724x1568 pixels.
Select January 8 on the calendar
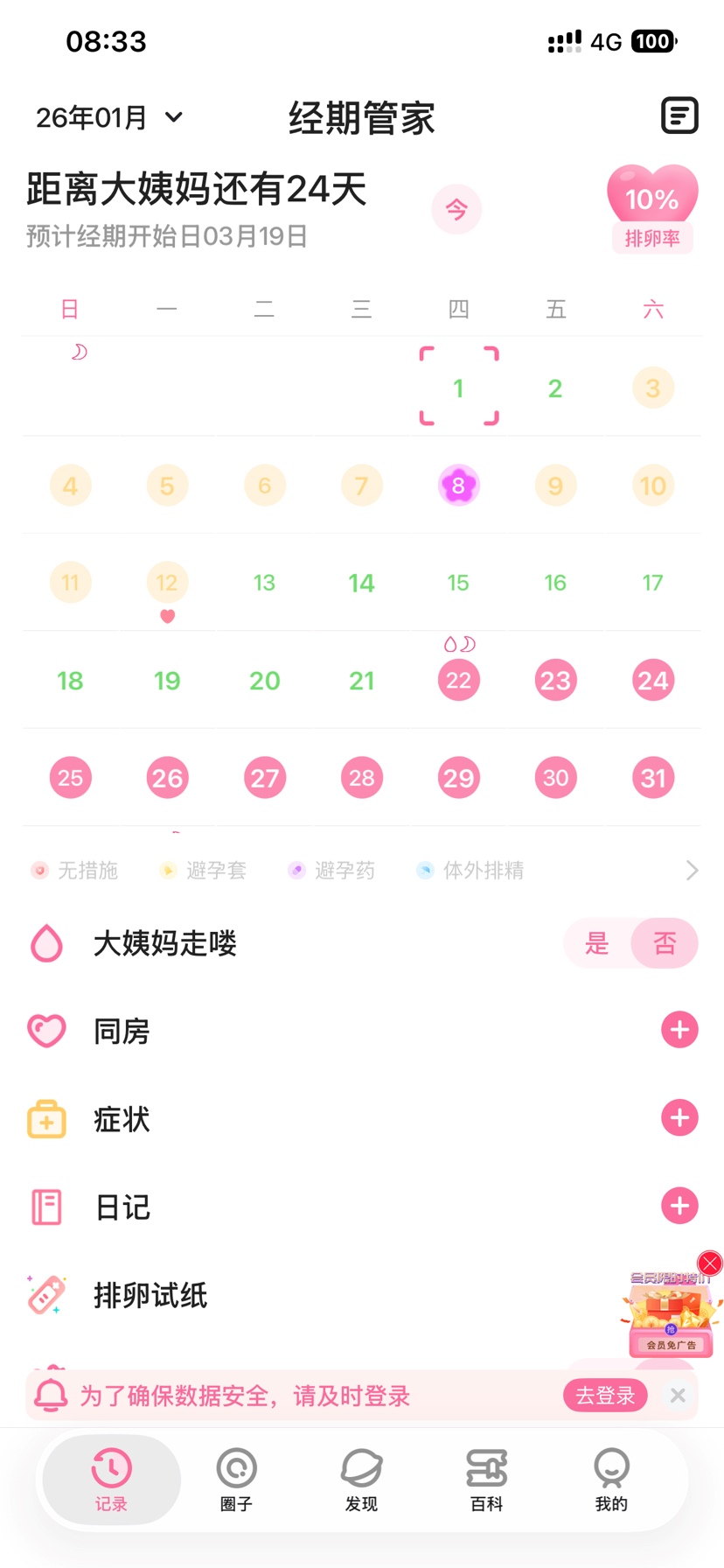pos(458,486)
